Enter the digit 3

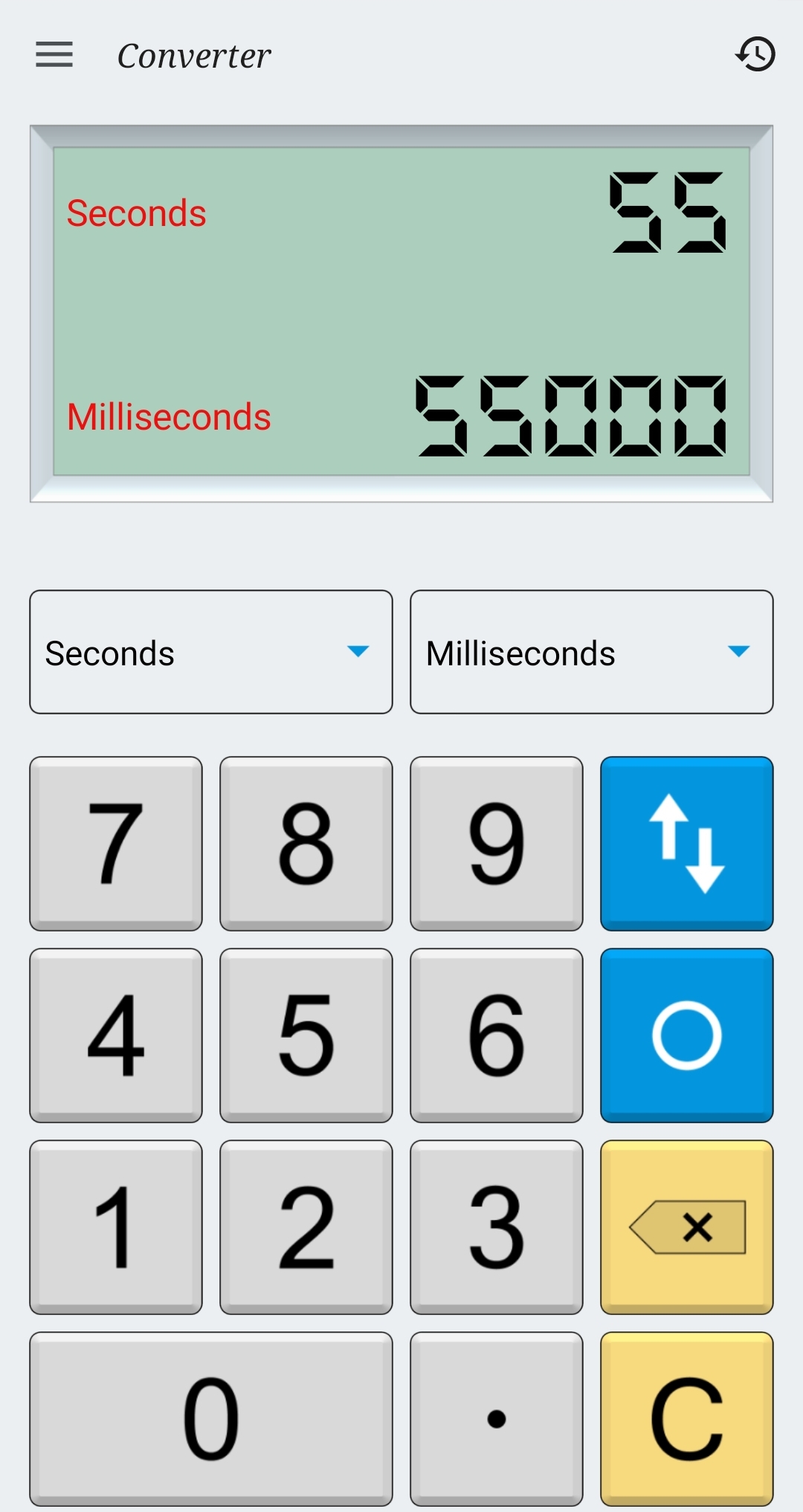click(x=497, y=1227)
